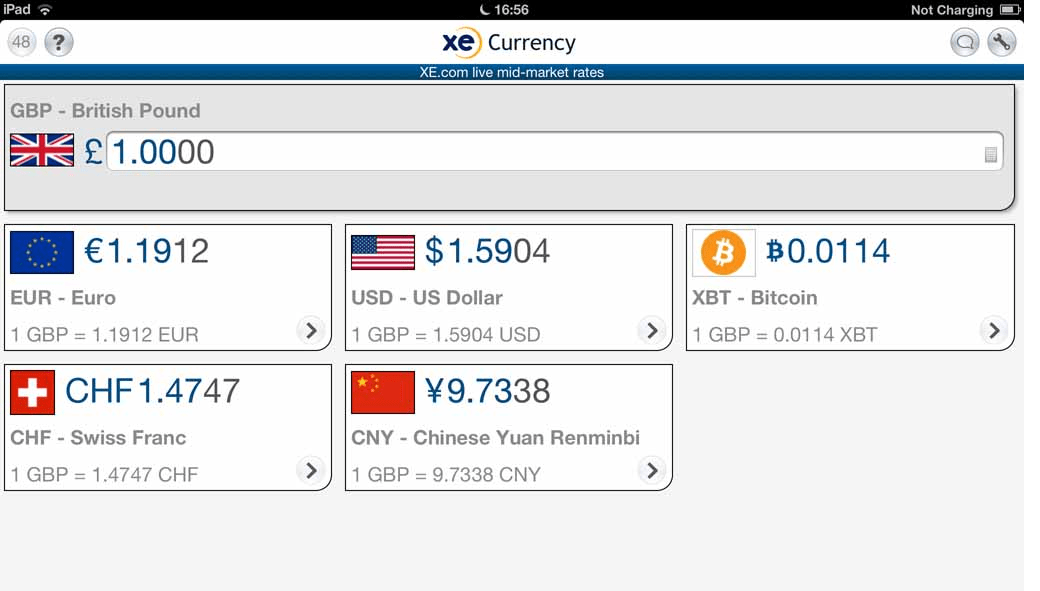Open the help question mark button
This screenshot has height=591, width=1040.
click(x=59, y=43)
